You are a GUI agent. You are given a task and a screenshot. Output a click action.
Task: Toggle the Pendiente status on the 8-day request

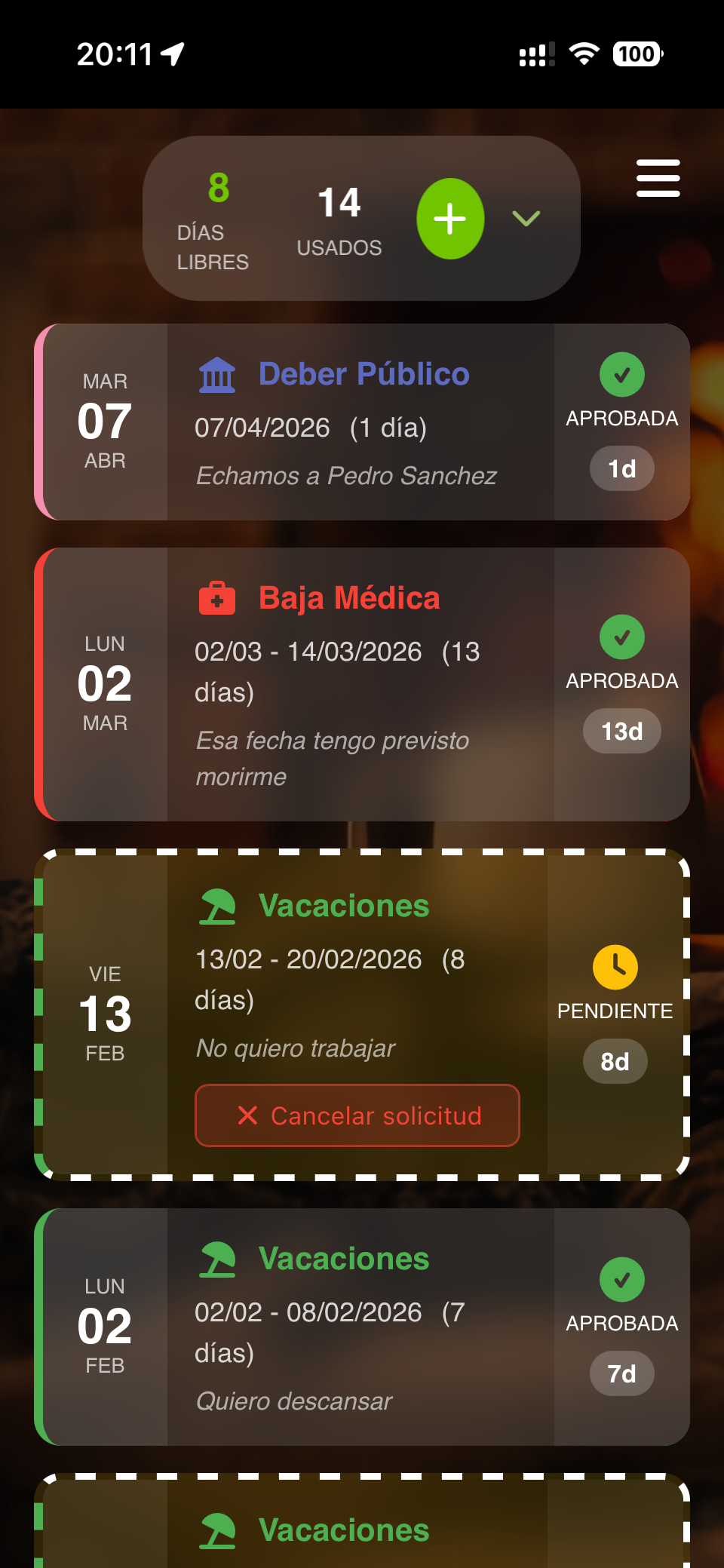(x=615, y=1011)
